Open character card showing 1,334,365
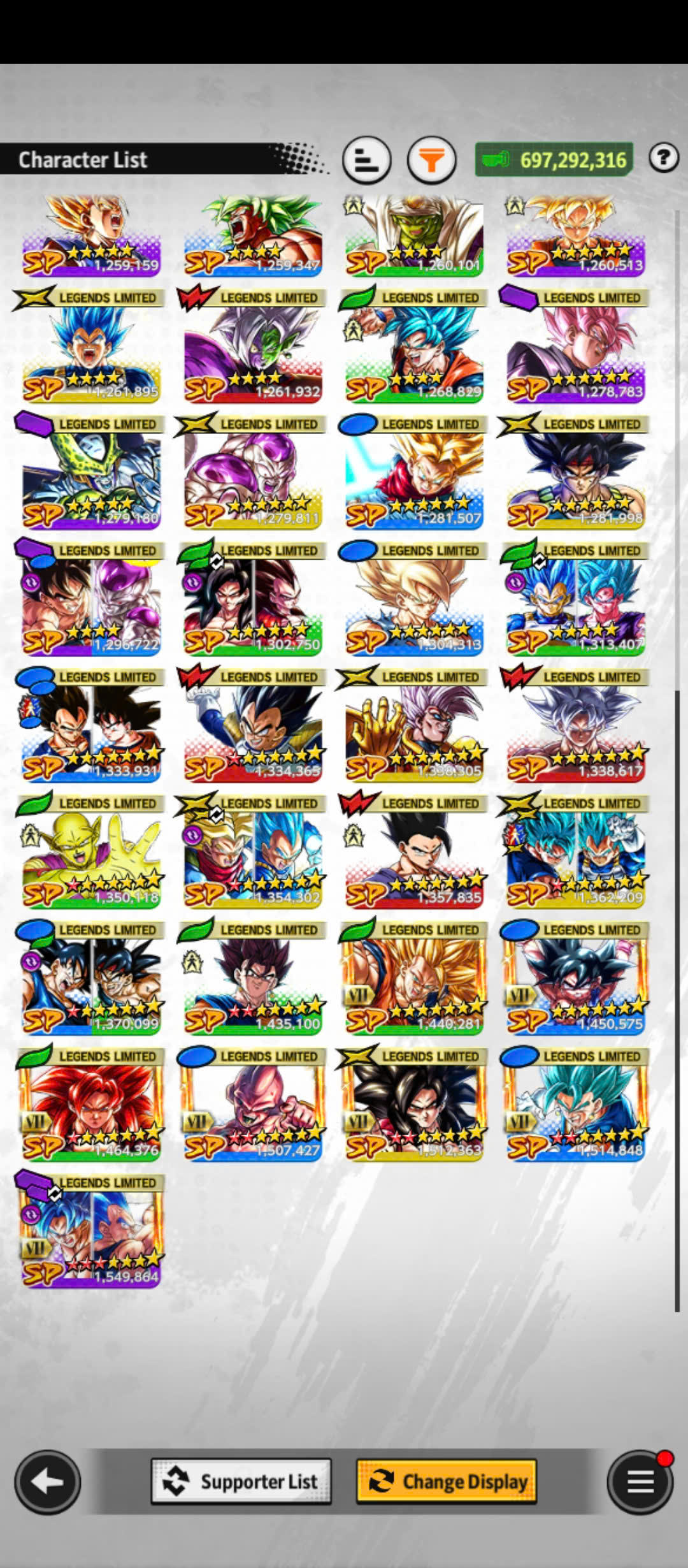Viewport: 688px width, 1568px height. 253,728
